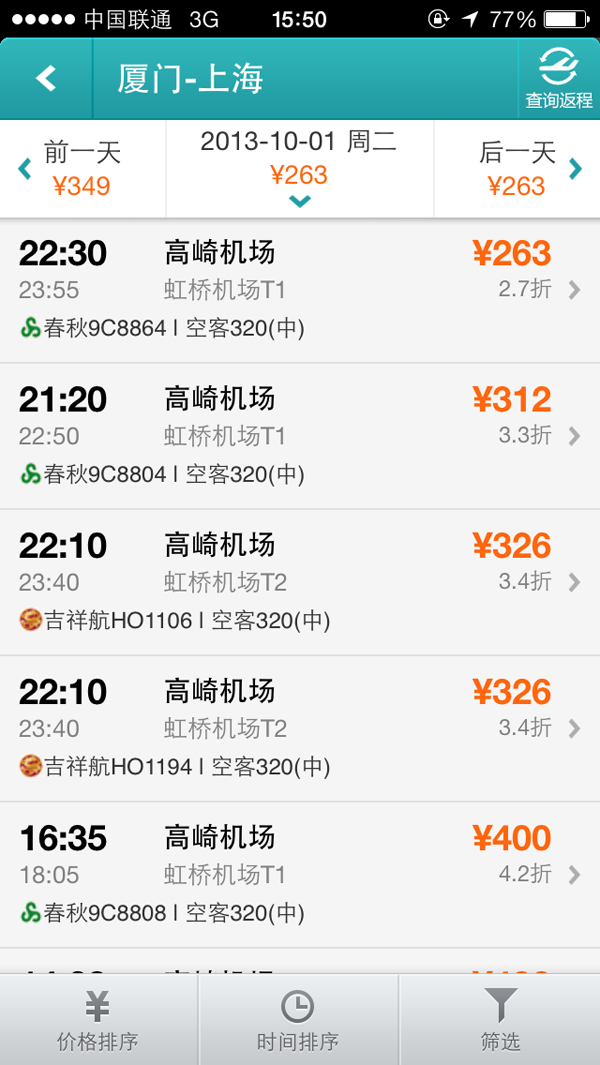Tap 查询返程 to search return flights
Screen dimensions: 600x1065
coord(558,79)
